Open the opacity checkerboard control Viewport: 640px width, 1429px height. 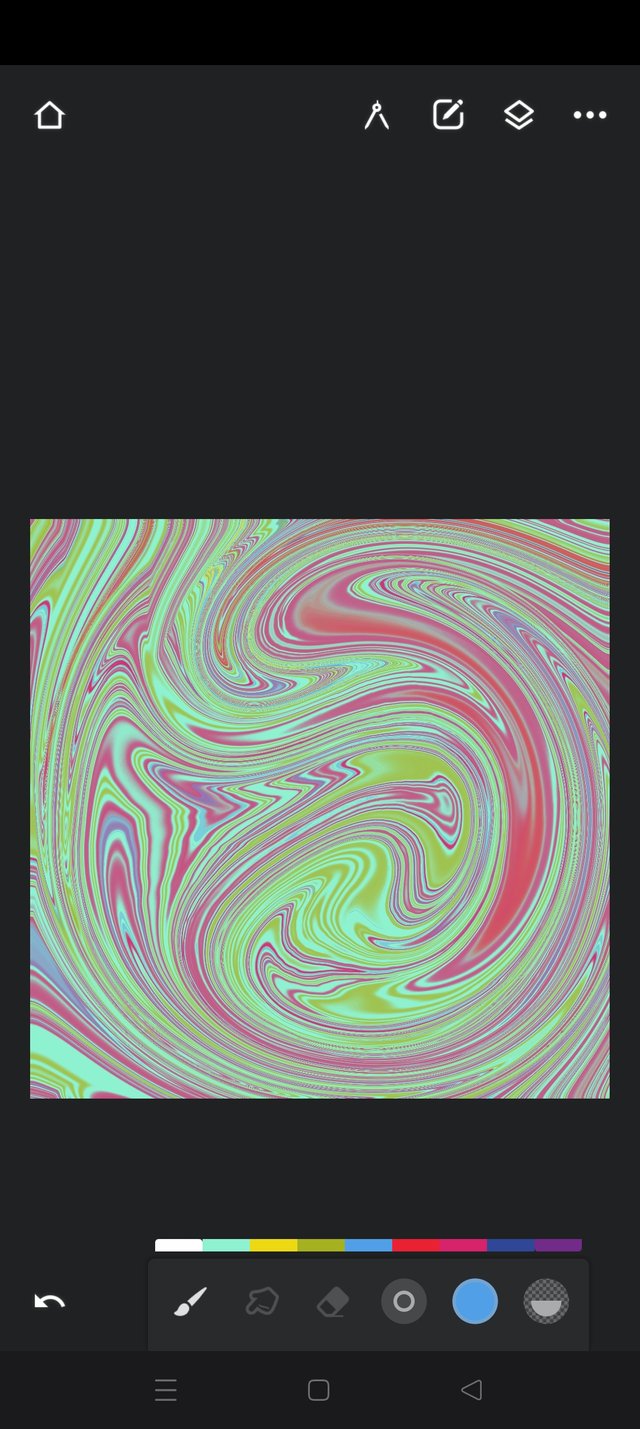546,1302
